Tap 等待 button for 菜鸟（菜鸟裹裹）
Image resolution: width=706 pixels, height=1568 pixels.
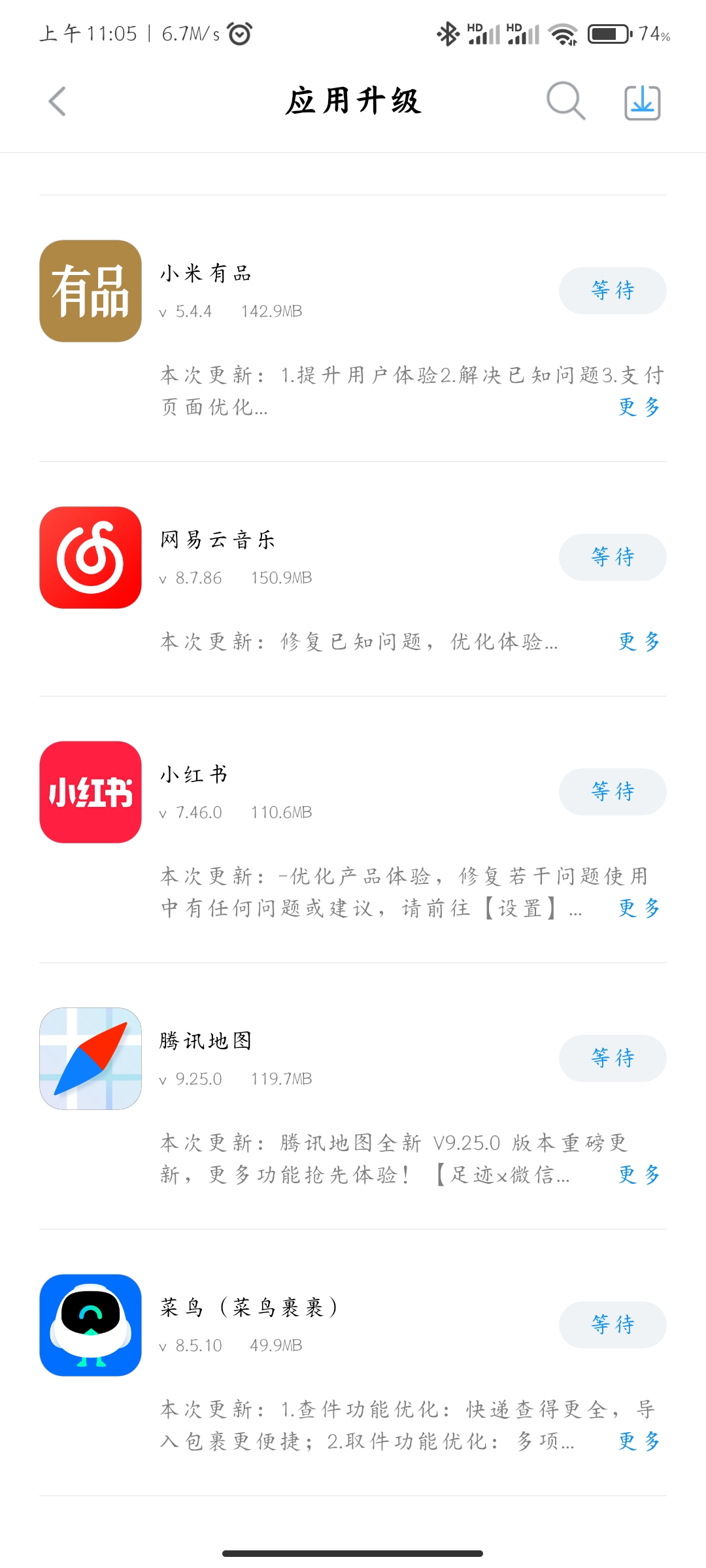point(613,1324)
